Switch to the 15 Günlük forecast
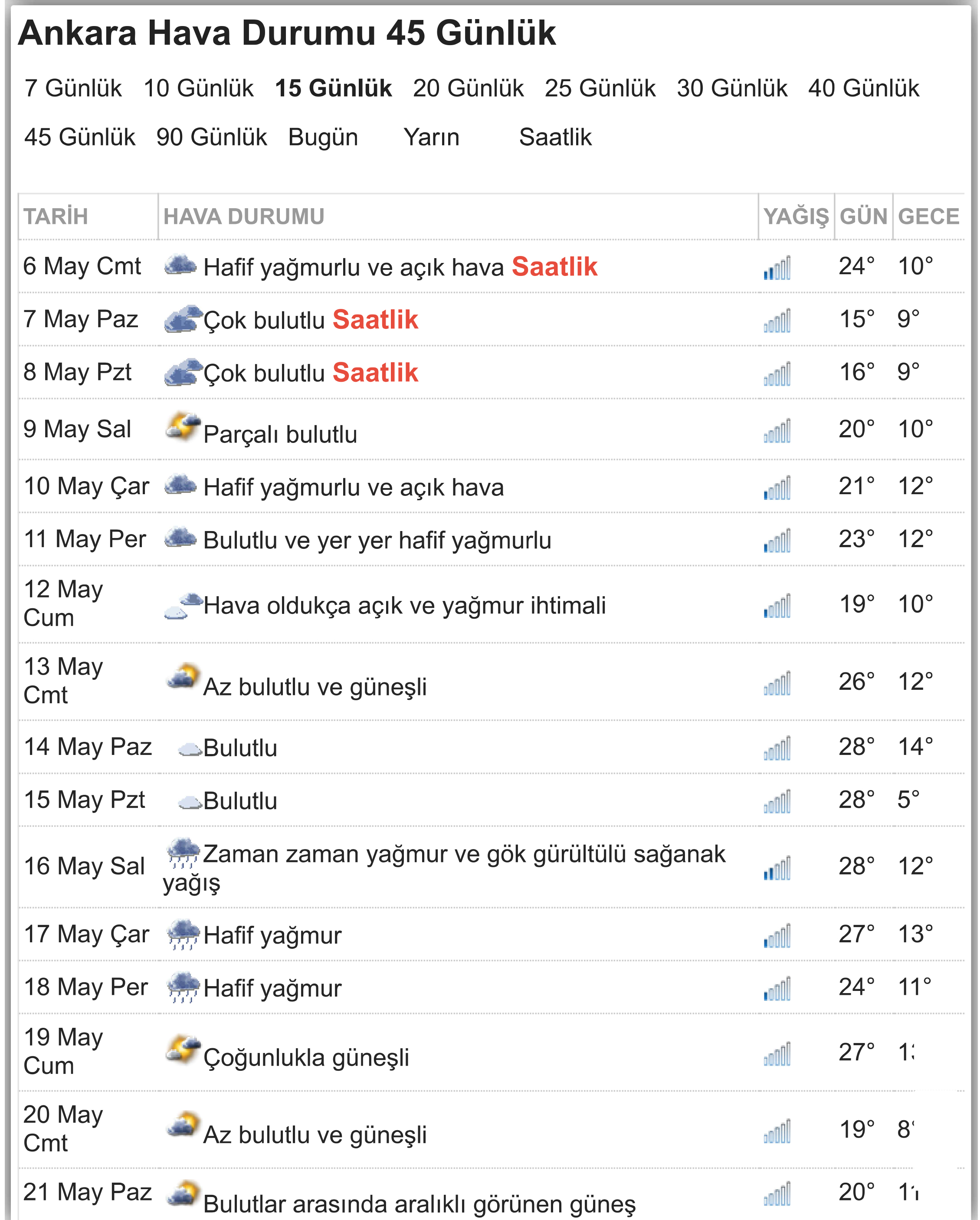 pyautogui.click(x=333, y=88)
